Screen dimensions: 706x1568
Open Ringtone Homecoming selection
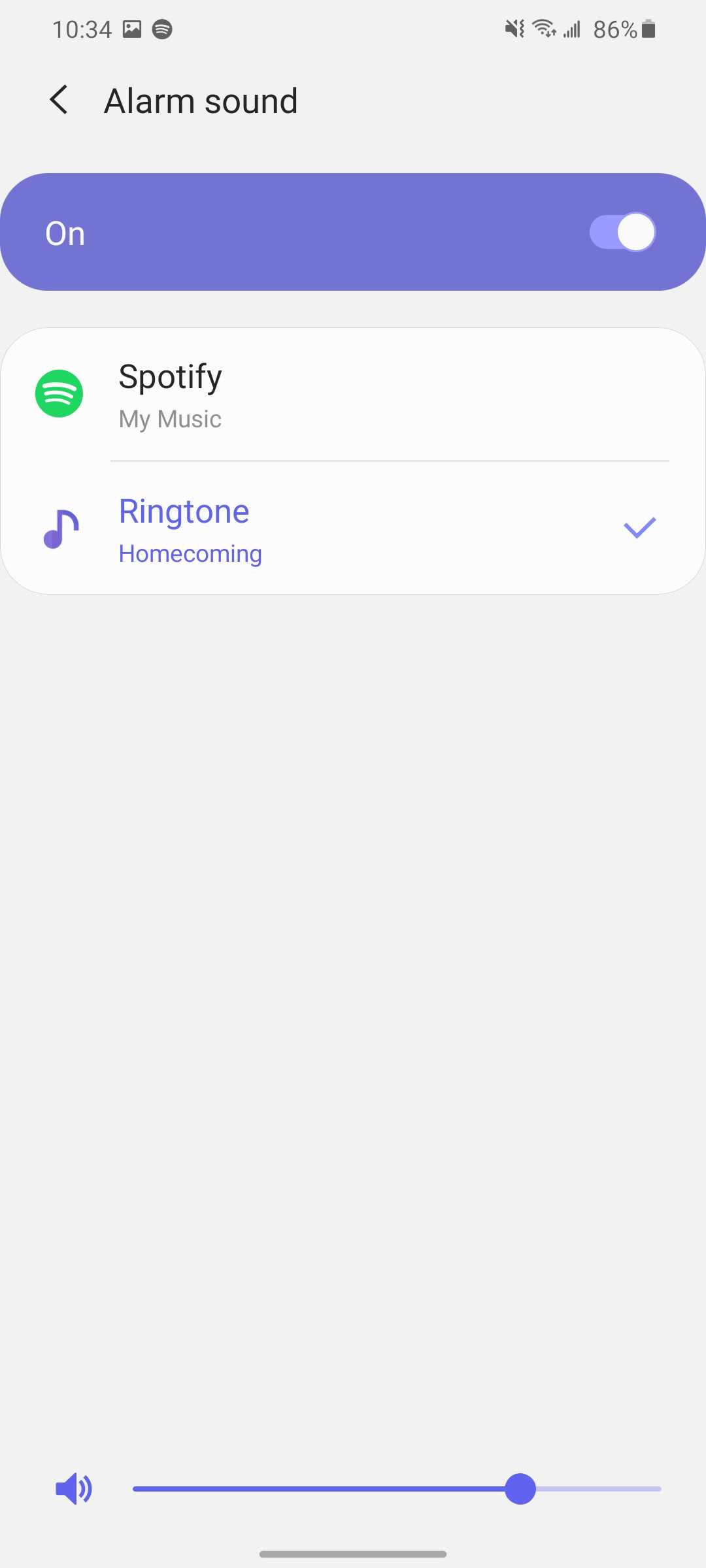(x=353, y=529)
